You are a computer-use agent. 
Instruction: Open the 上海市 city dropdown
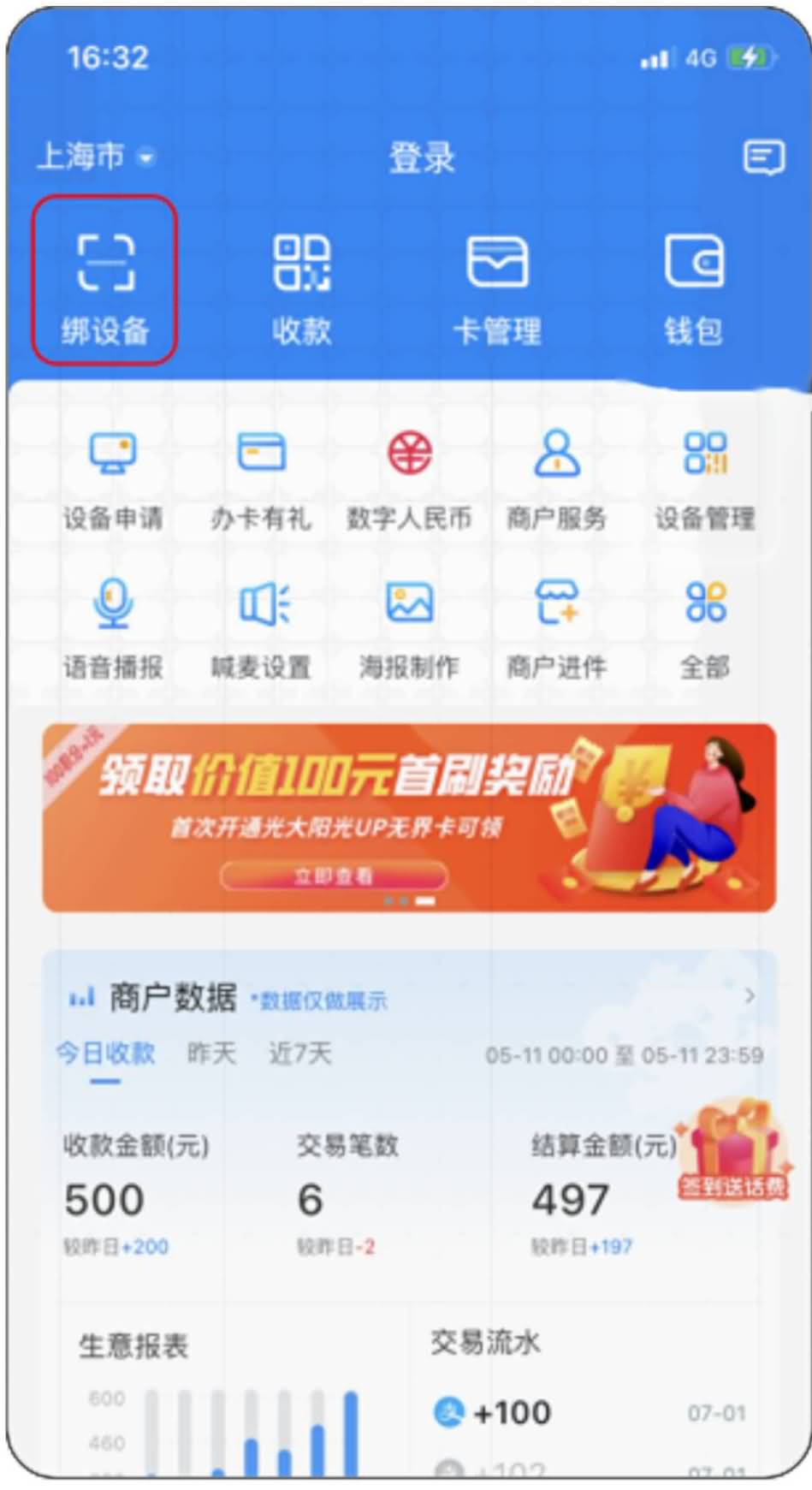(96, 157)
